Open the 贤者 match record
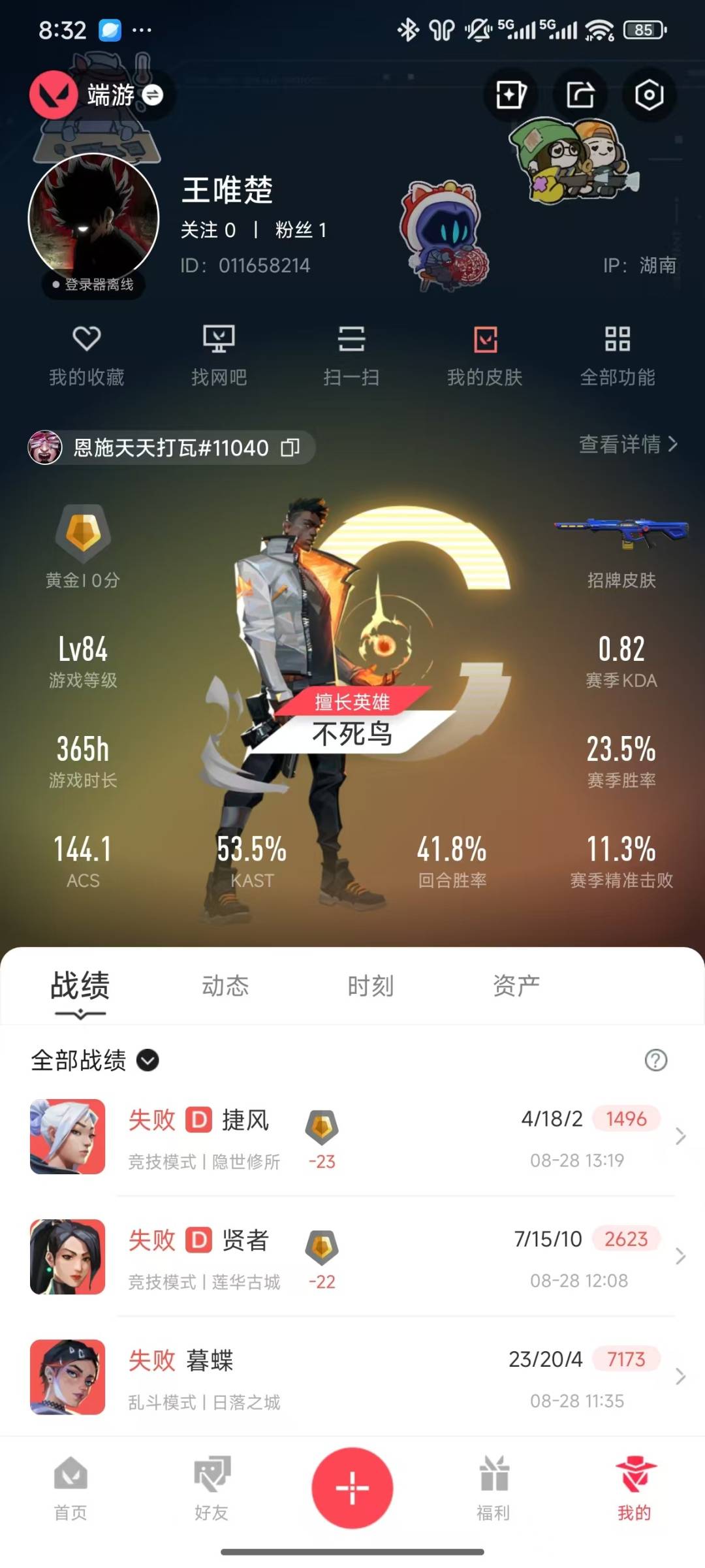 tap(352, 1257)
